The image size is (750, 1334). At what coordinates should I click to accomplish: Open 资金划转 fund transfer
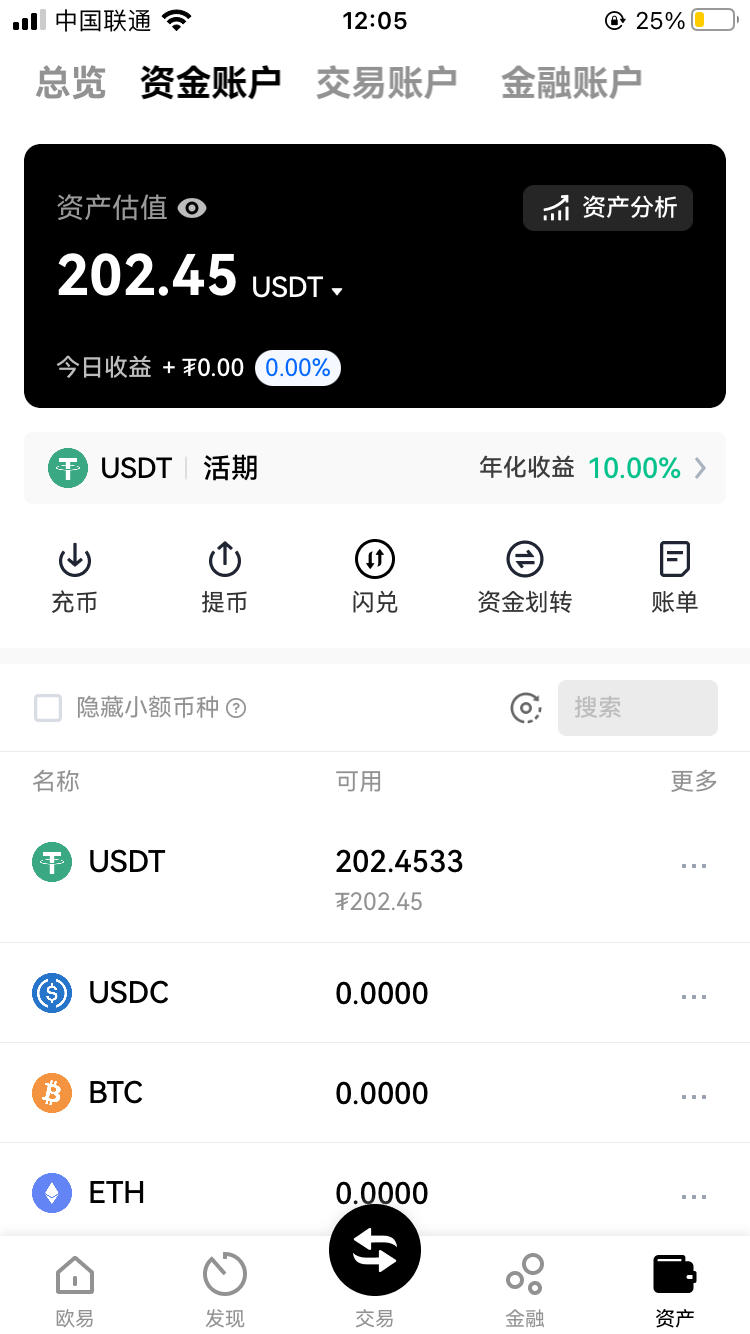[x=524, y=578]
